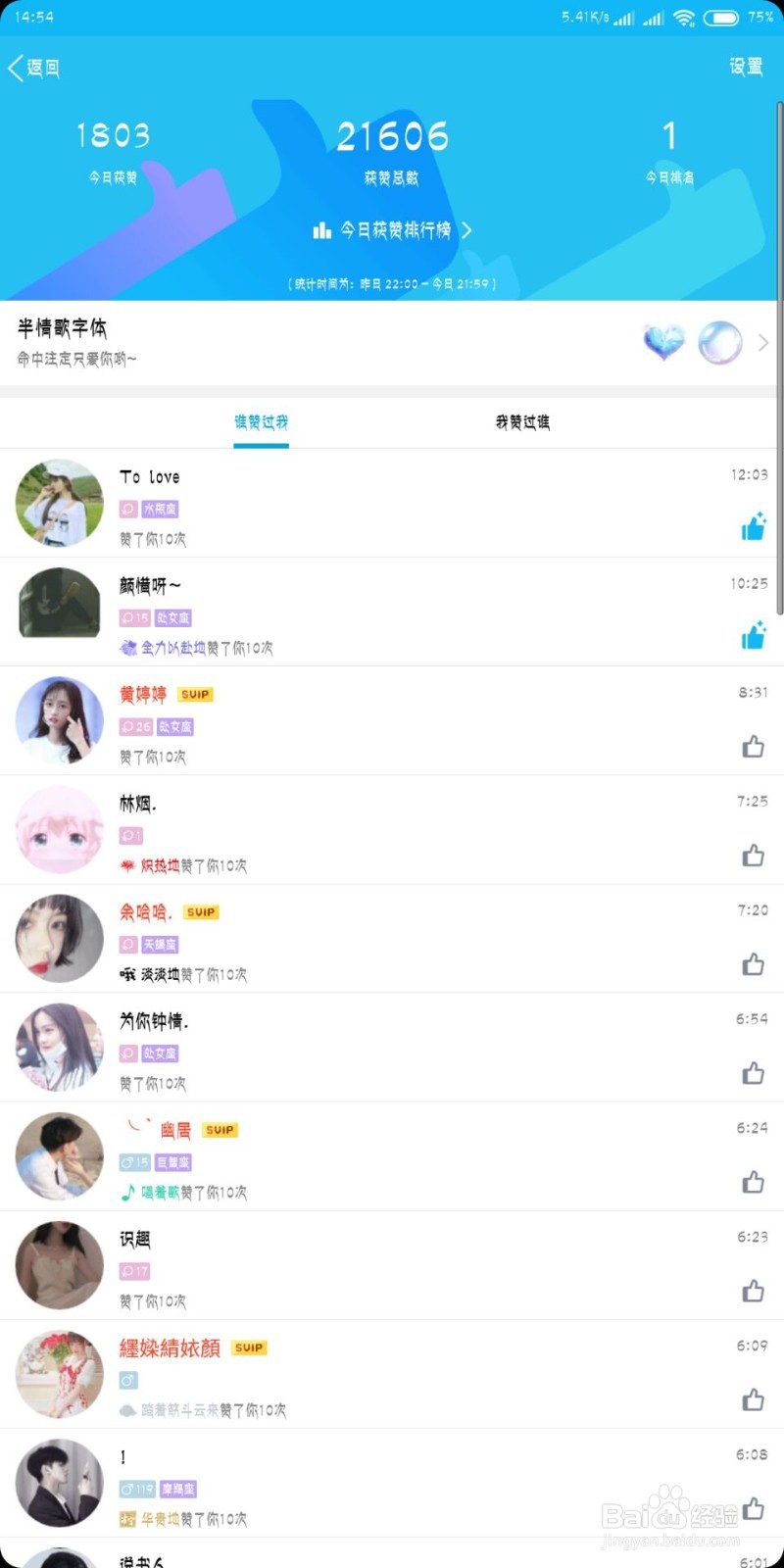Tap like icon on To love row
The height and width of the screenshot is (1568, 784).
[753, 527]
